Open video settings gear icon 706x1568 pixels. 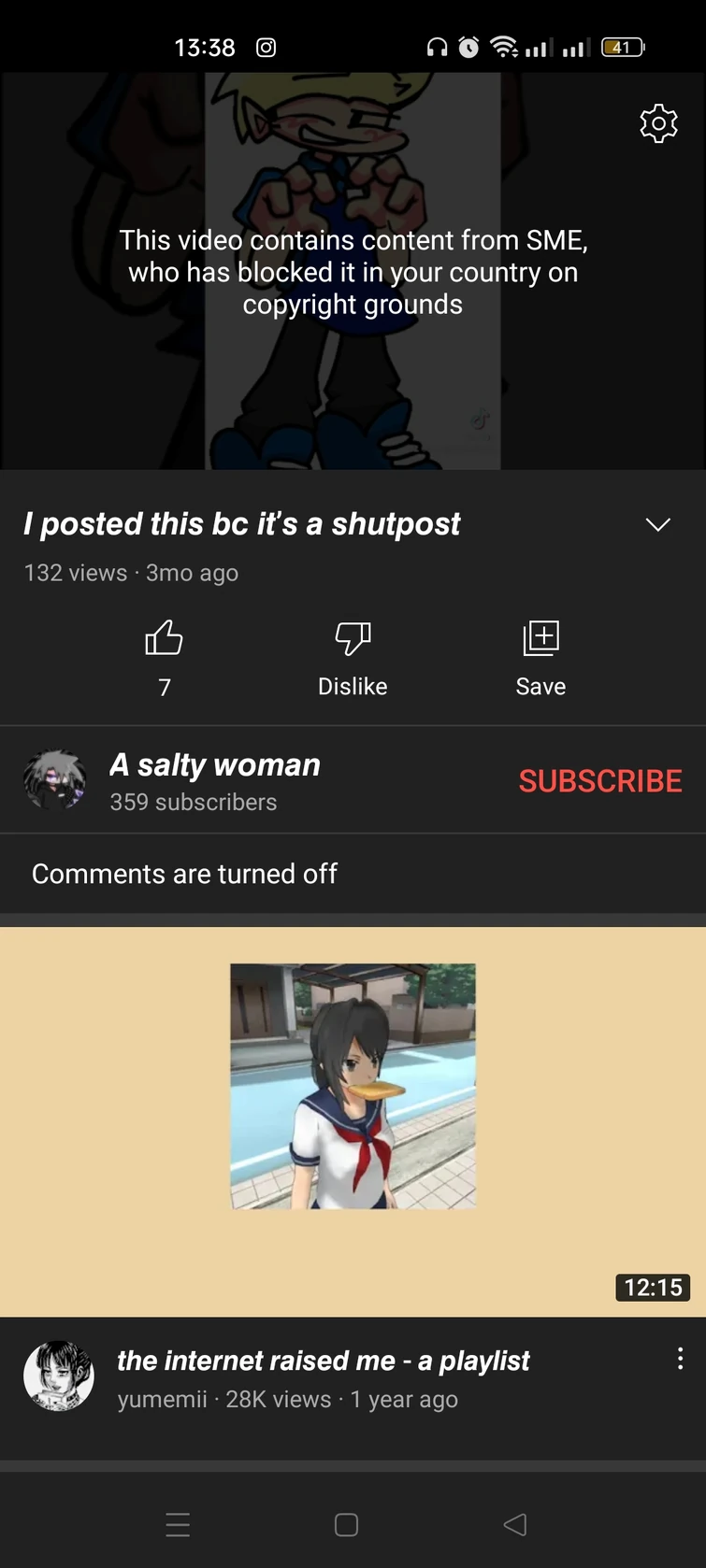tap(658, 123)
